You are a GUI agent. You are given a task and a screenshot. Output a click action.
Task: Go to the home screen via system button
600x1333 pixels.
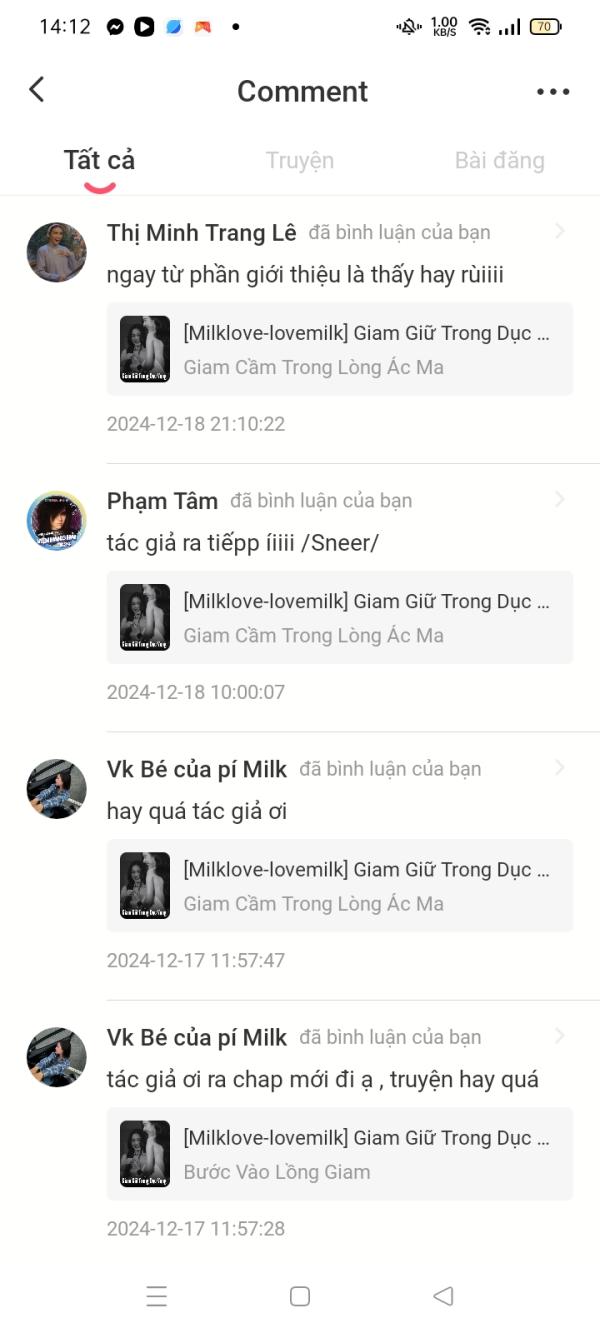tap(299, 1296)
